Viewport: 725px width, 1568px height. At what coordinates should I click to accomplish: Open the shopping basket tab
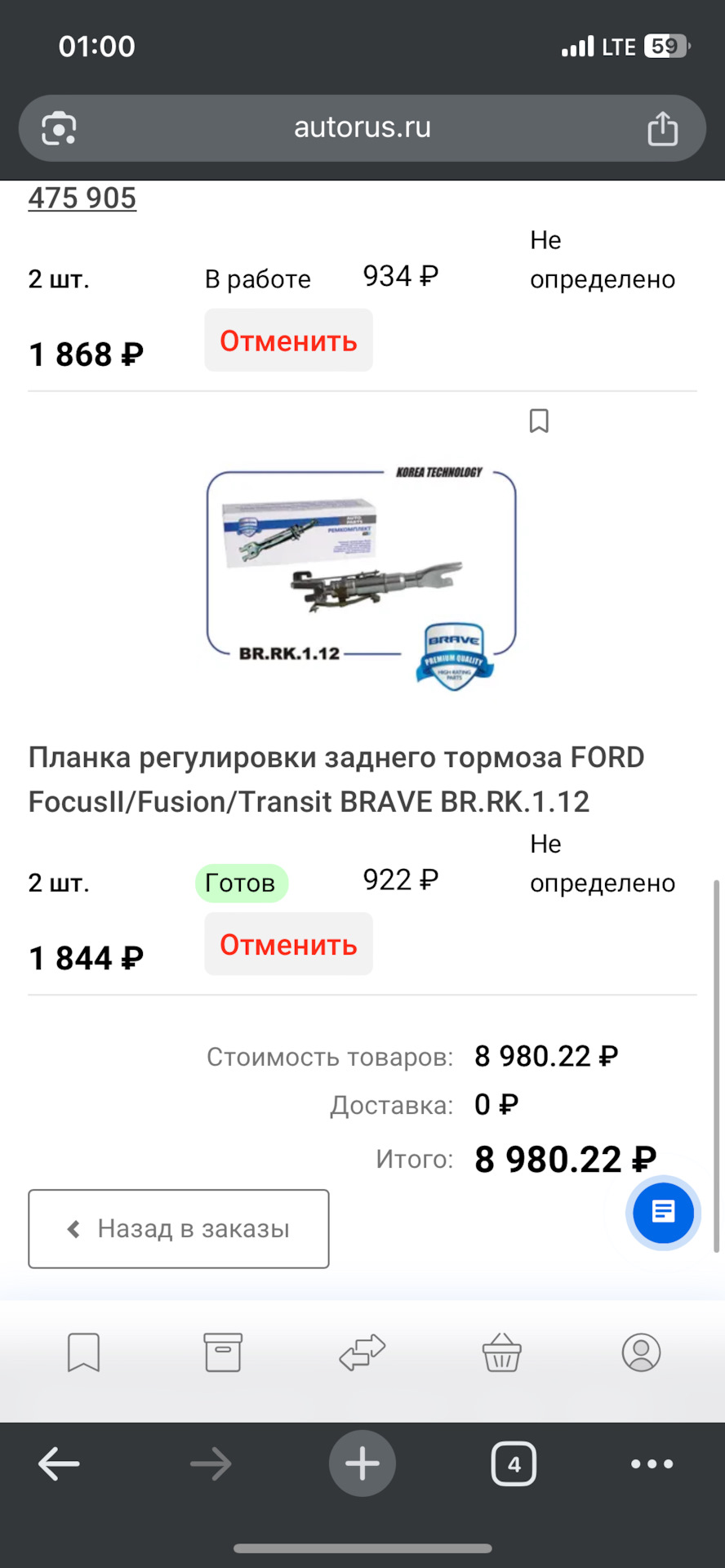click(x=501, y=1352)
